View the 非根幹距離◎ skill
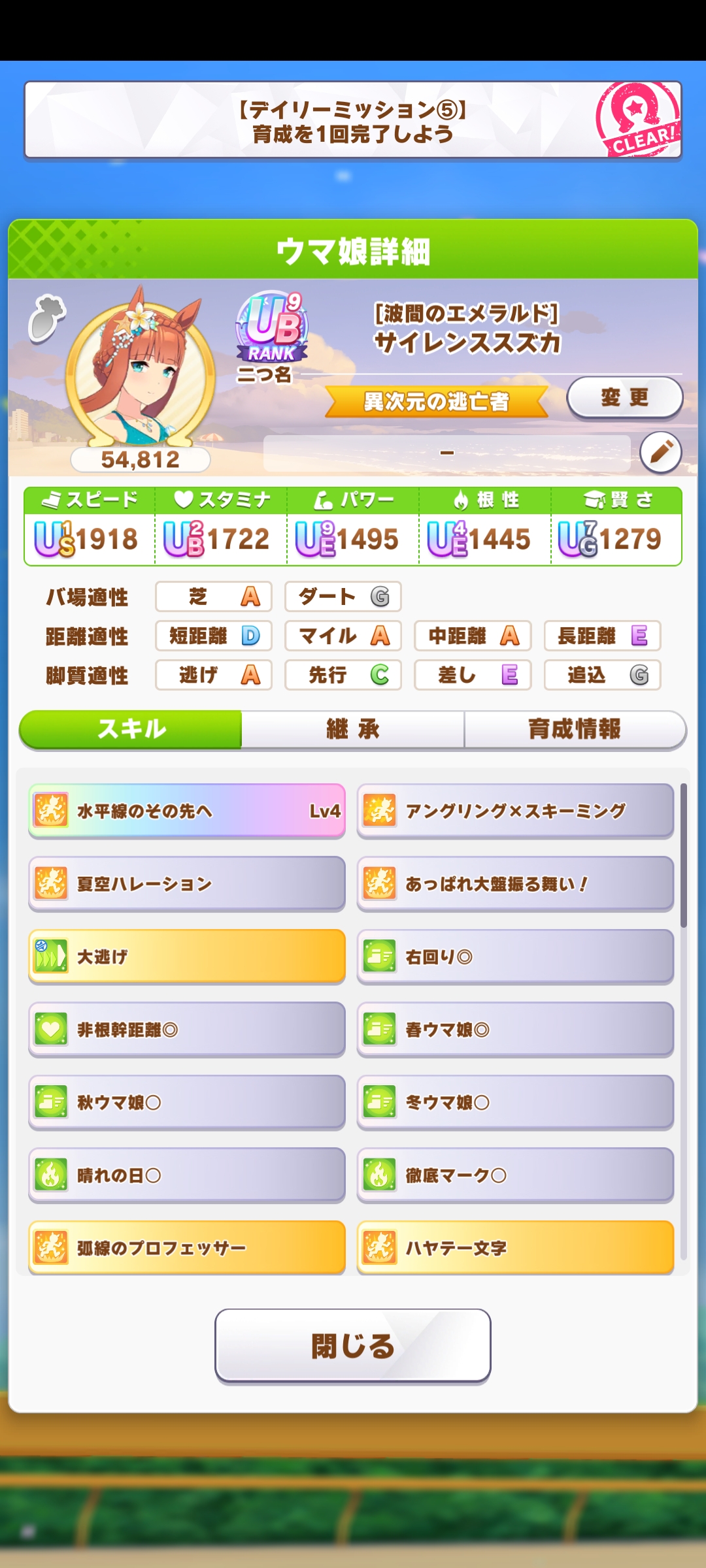Screen dimensions: 706x1568 (187, 1030)
